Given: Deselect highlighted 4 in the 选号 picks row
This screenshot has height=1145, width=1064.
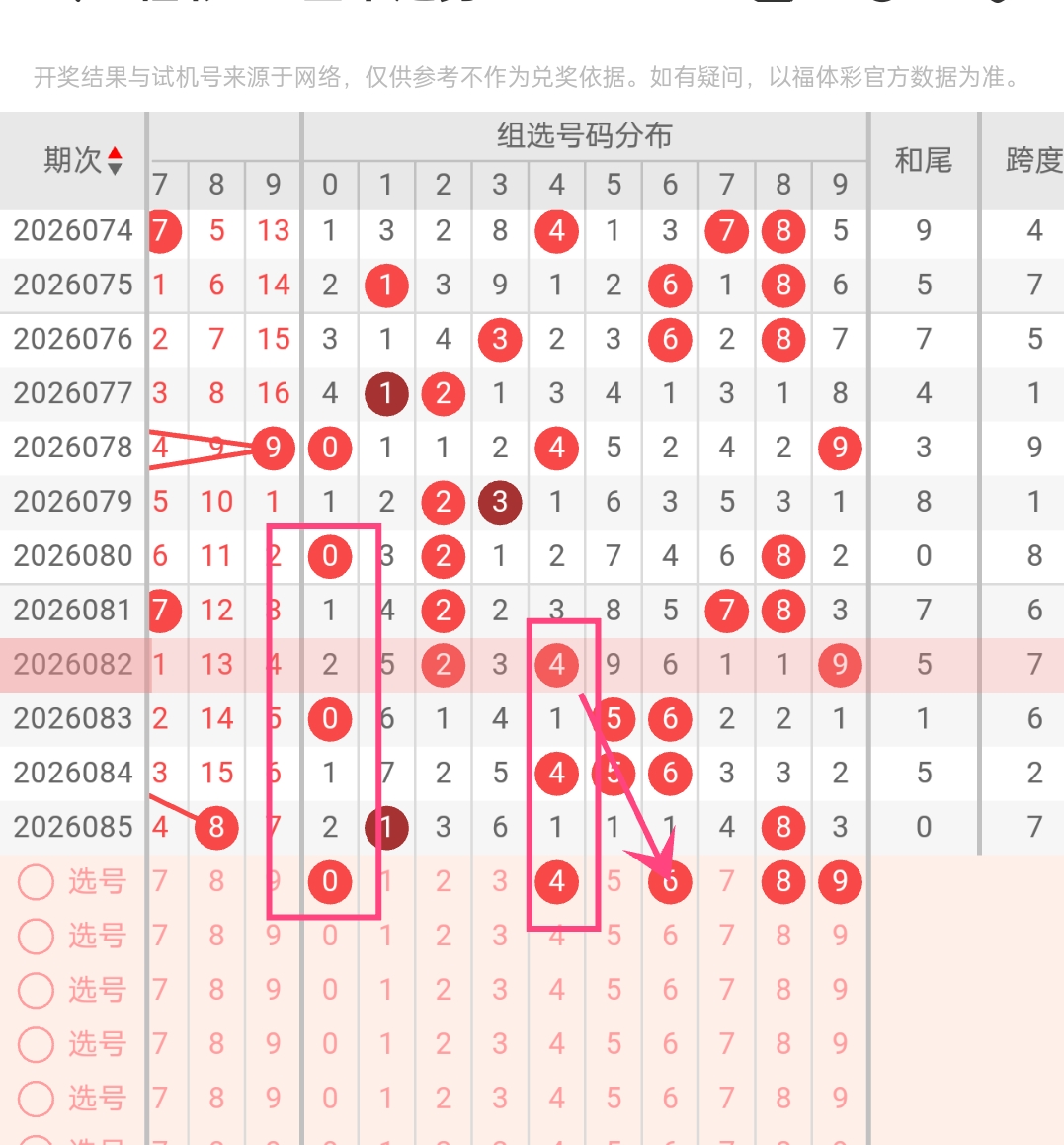Looking at the screenshot, I should tap(556, 881).
